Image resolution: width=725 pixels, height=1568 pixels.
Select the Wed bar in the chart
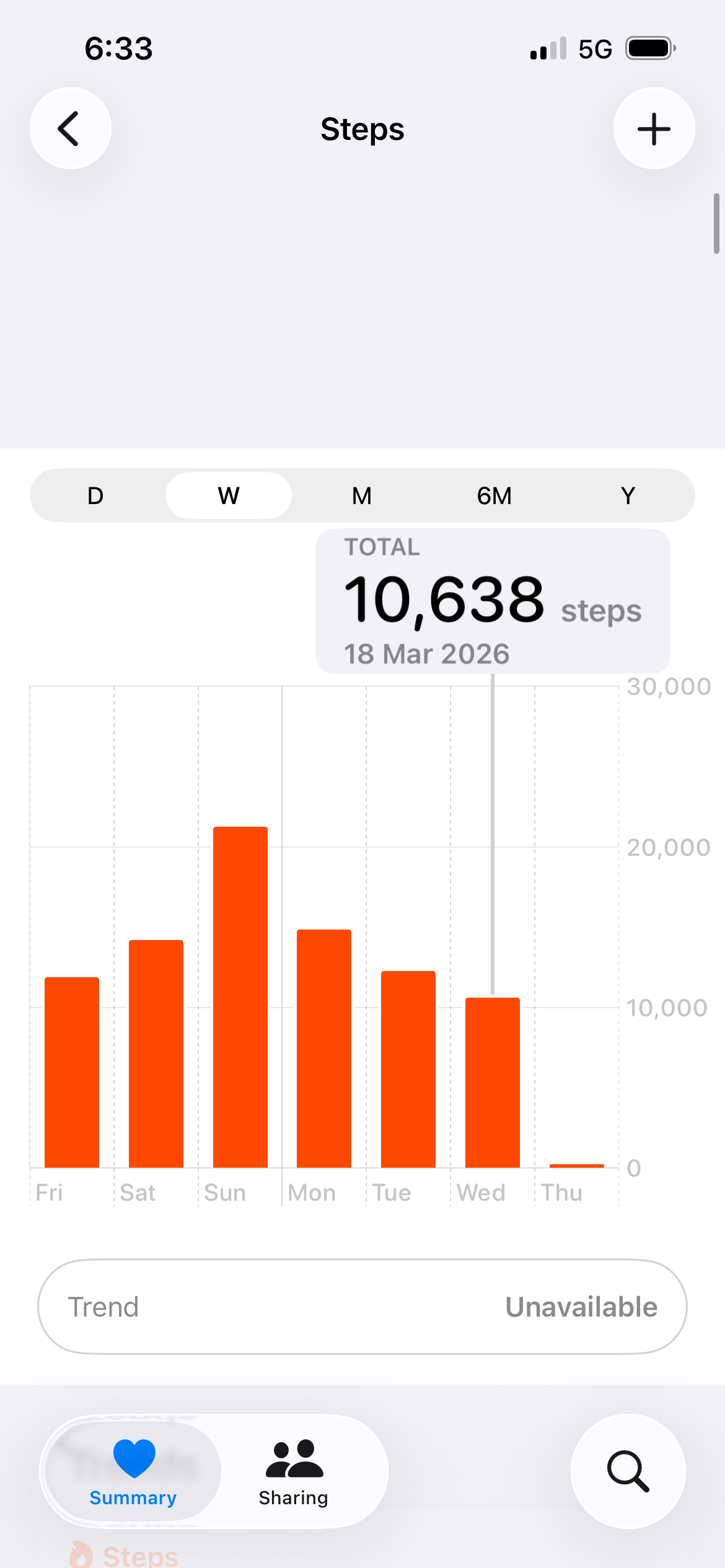(493, 1082)
